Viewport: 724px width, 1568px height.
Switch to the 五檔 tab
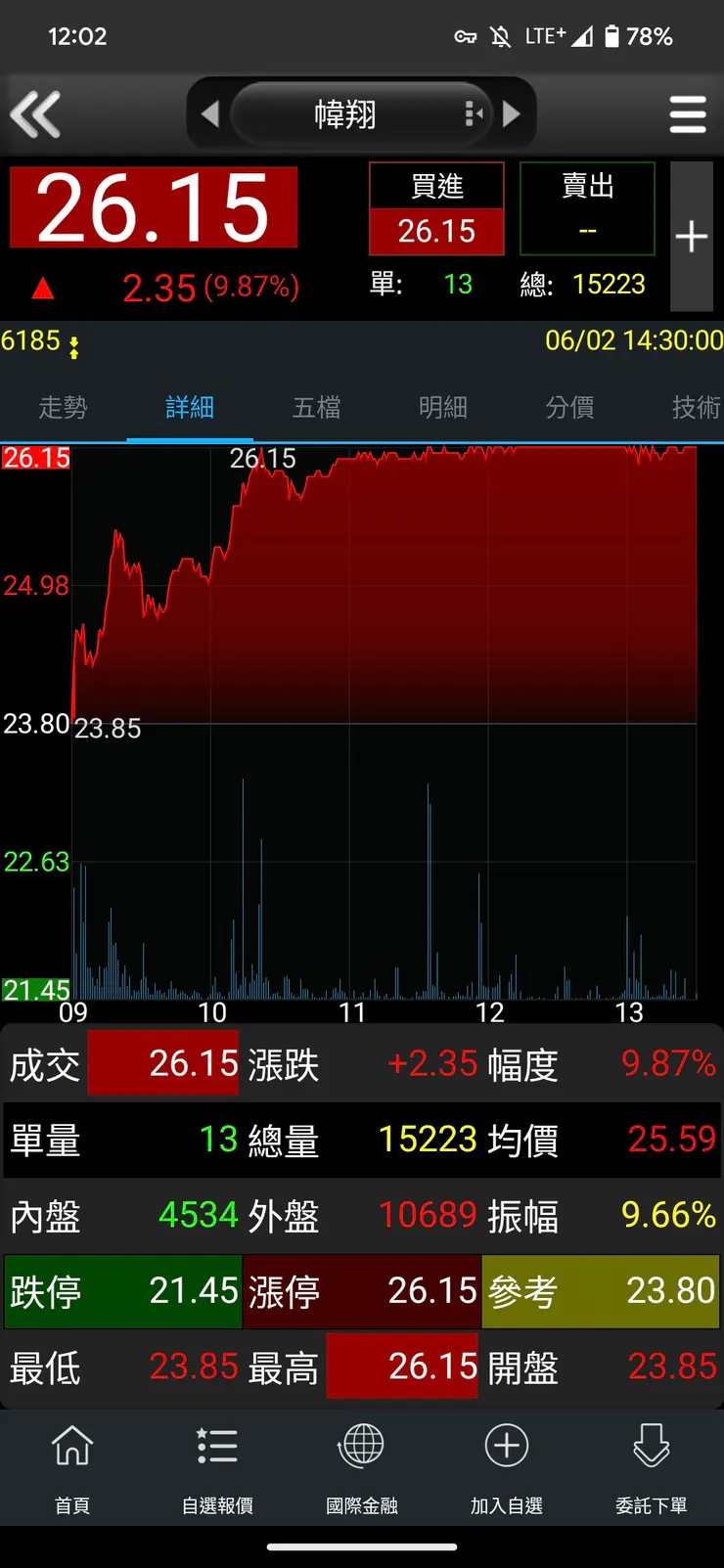[x=317, y=407]
